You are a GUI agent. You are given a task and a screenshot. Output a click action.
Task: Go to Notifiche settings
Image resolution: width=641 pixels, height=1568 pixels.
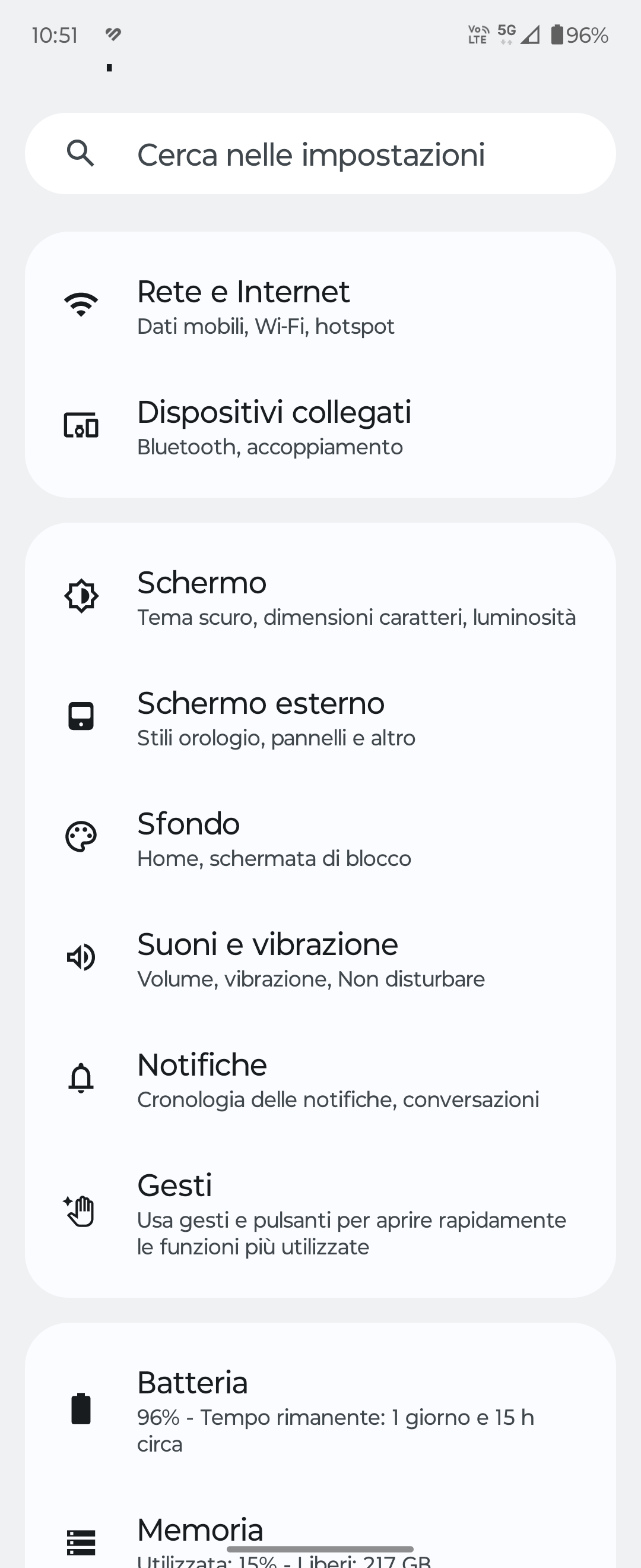(320, 1077)
